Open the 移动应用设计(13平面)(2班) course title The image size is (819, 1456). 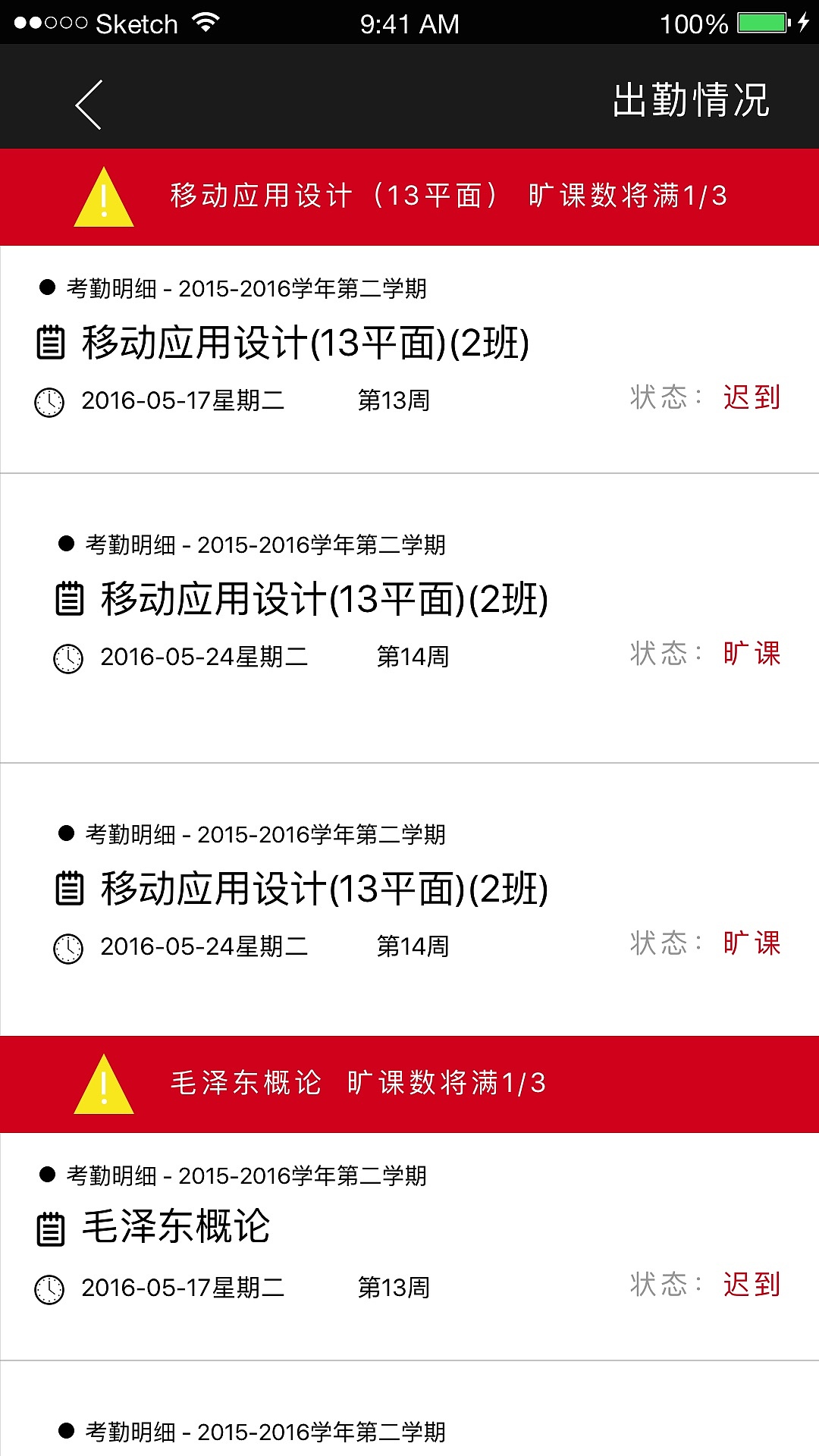[x=303, y=345]
